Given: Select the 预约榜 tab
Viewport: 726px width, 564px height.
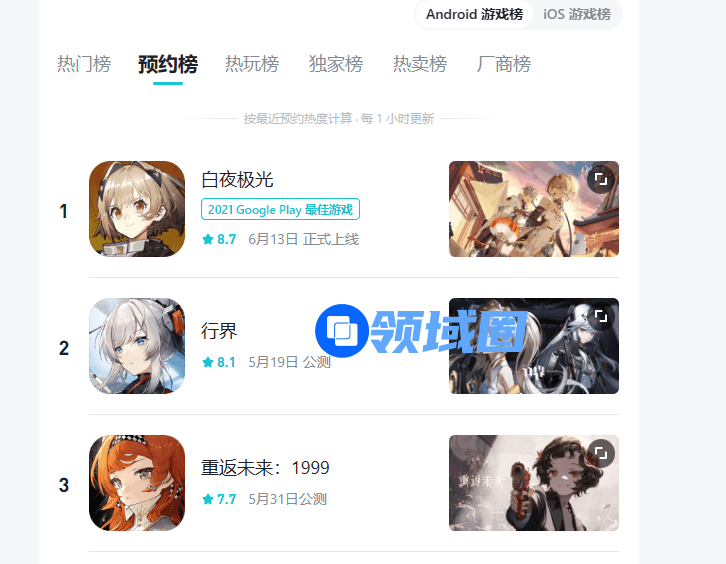Looking at the screenshot, I should click(x=168, y=64).
